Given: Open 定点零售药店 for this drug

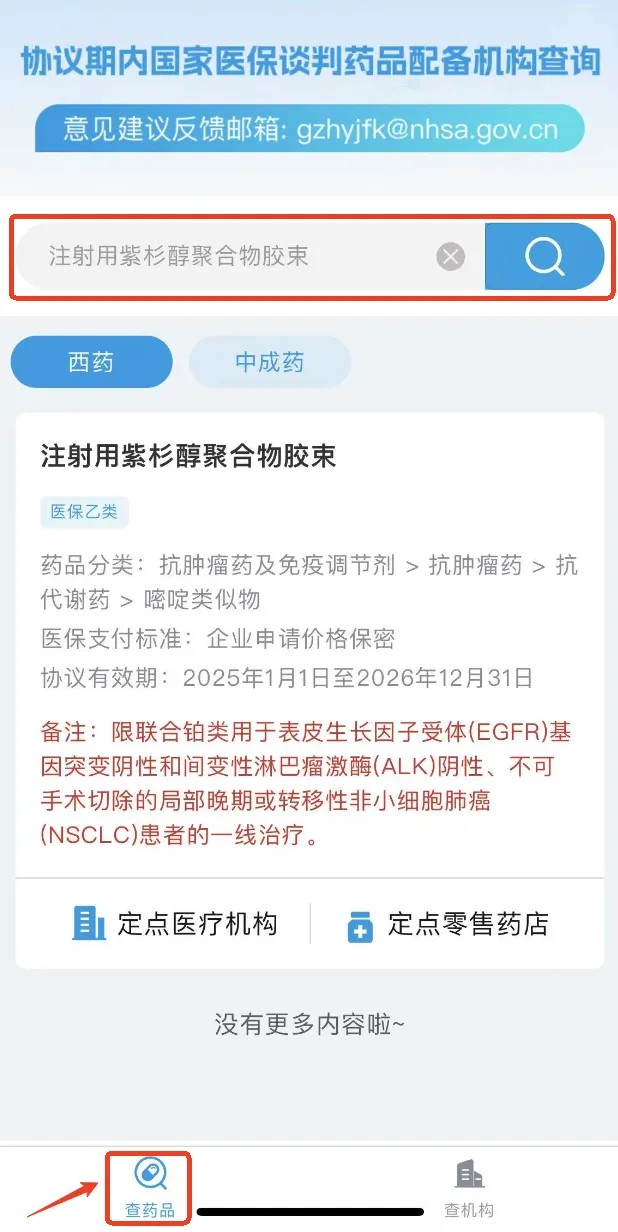Looking at the screenshot, I should click(448, 923).
